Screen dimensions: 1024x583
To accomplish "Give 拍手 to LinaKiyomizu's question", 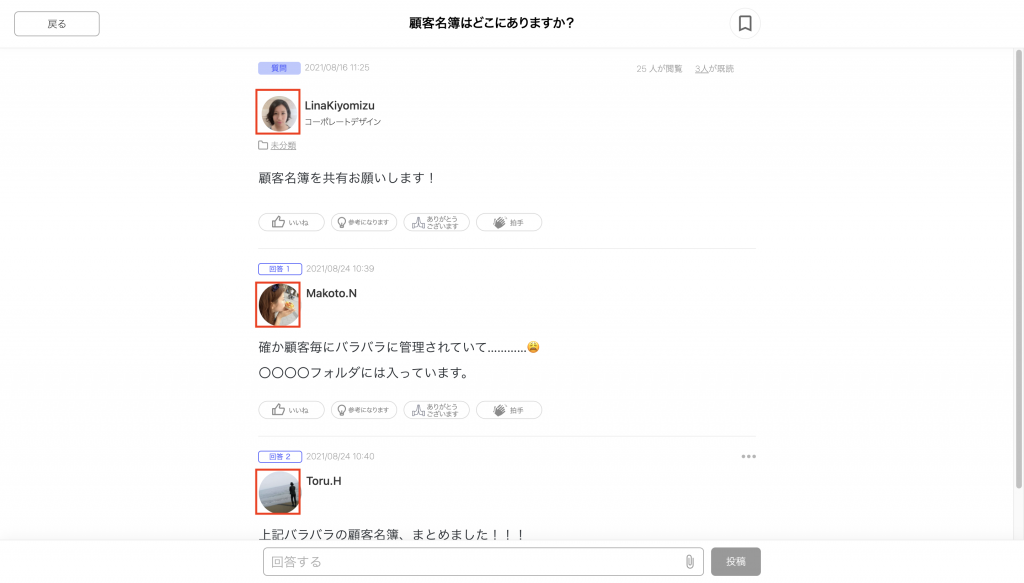I will pos(509,222).
